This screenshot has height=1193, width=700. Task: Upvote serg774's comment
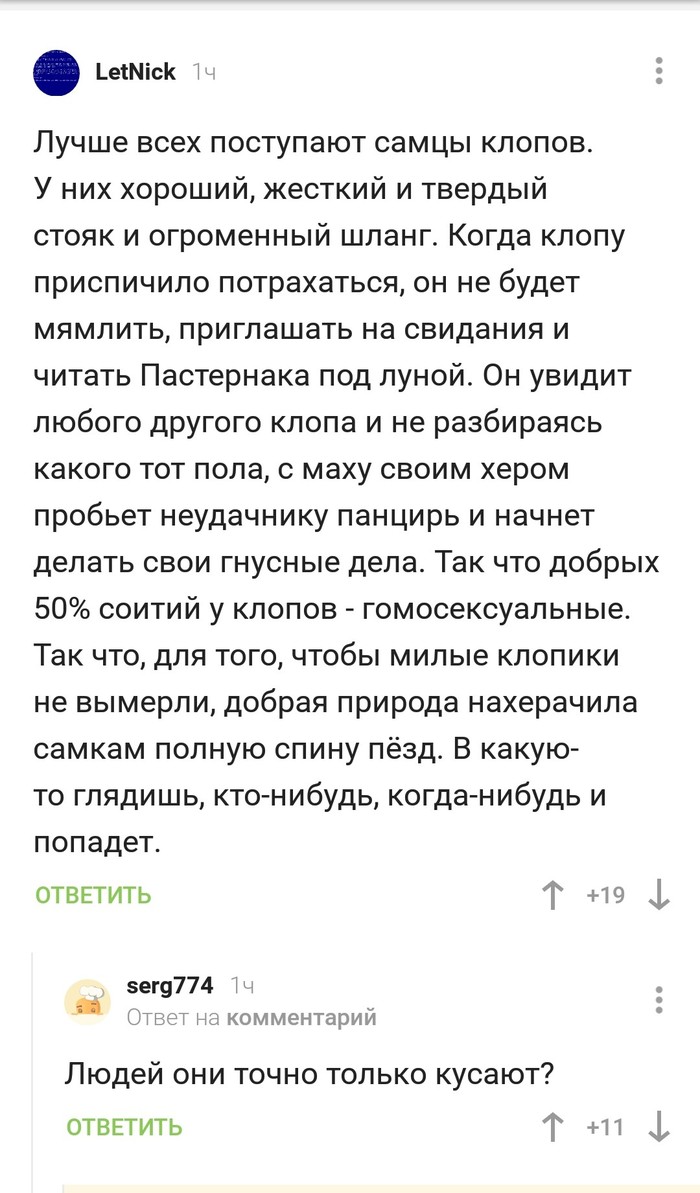[553, 1127]
